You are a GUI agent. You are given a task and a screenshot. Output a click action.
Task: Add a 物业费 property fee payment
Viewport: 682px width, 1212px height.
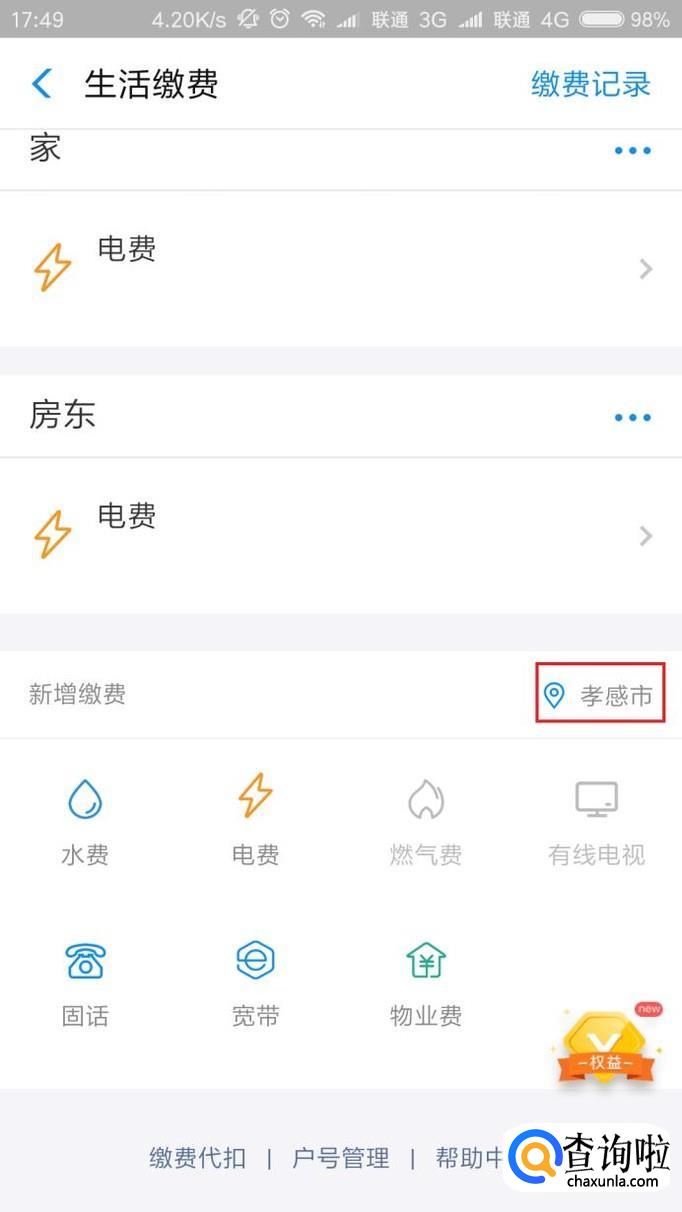[426, 984]
